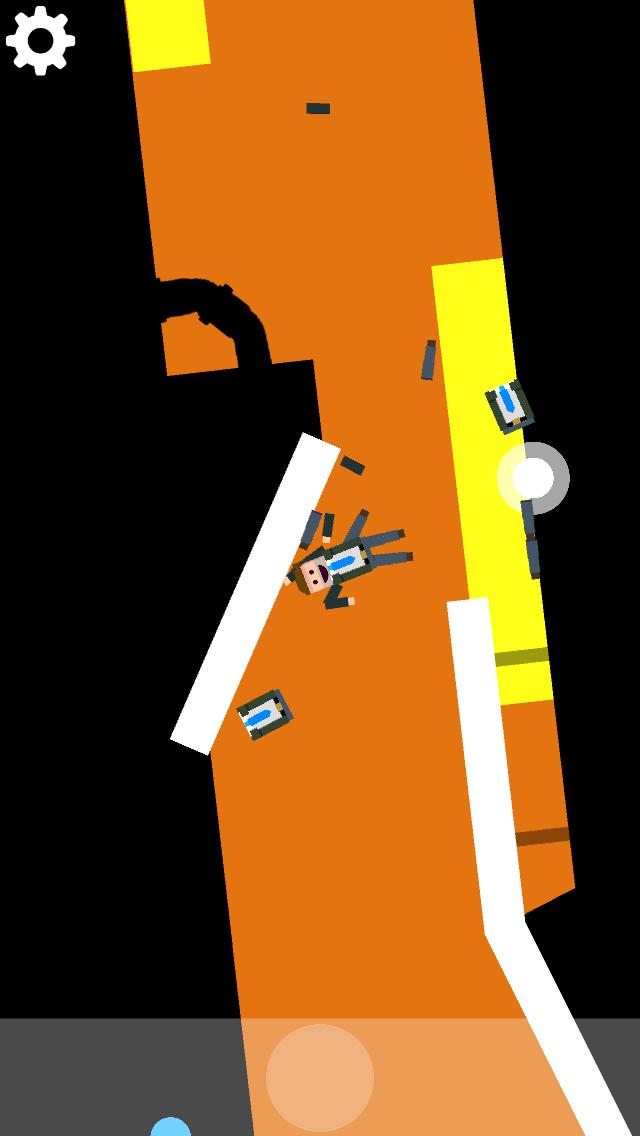Tap the round control knob in bottom bar
640x1136 pixels.
[320, 1077]
